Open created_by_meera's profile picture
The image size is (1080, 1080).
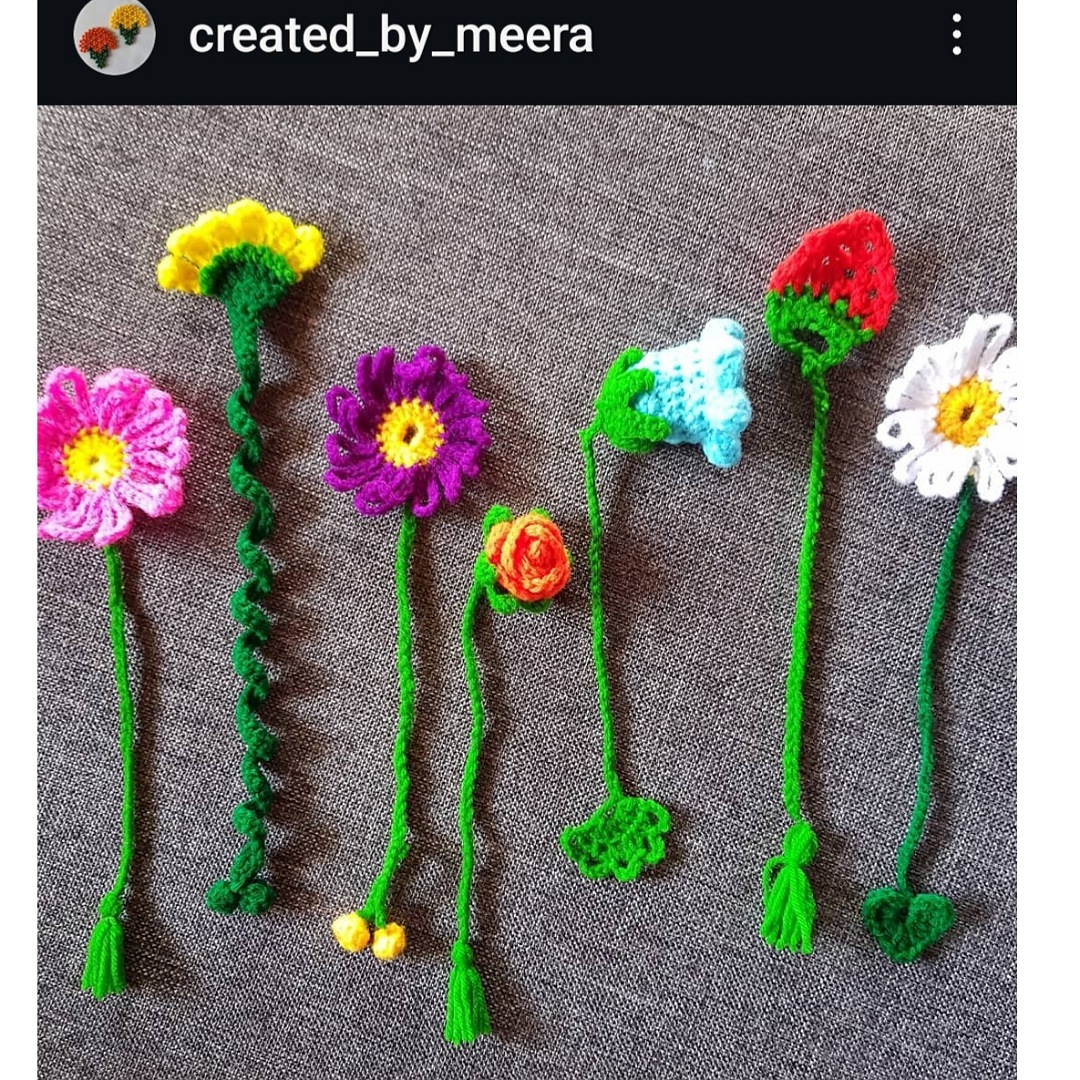[114, 36]
